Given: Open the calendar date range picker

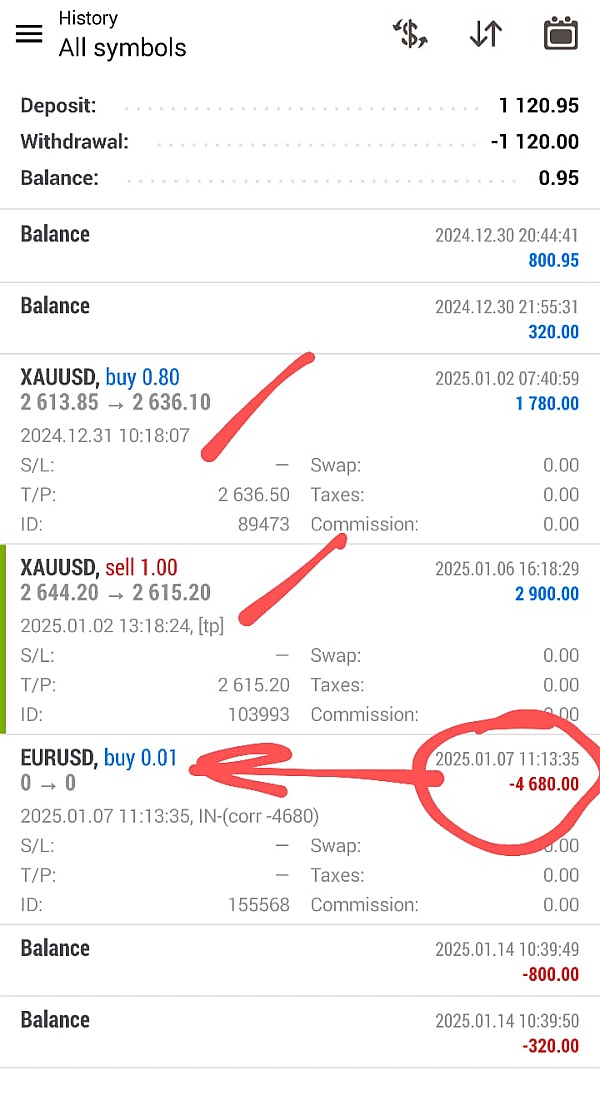Looking at the screenshot, I should (x=561, y=33).
